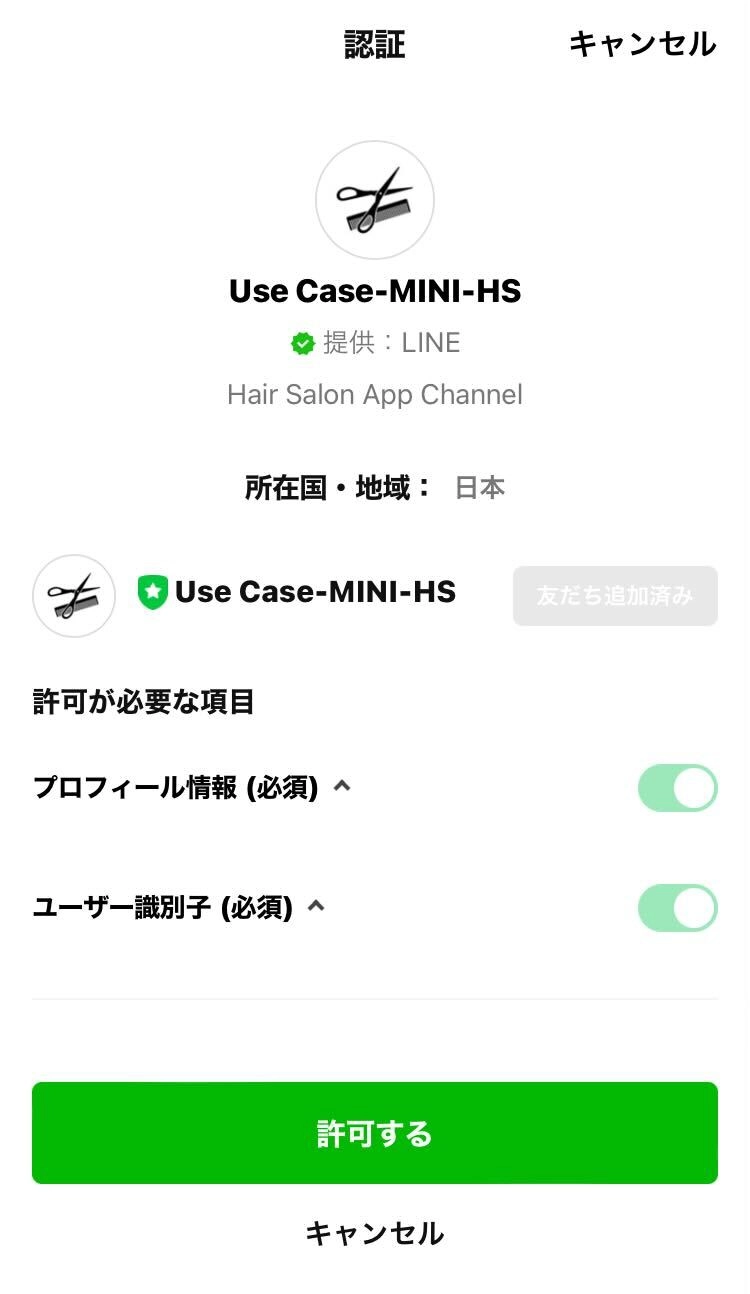Screen dimensions: 750x1294
Task: Toggle the ユーザー識別子 switch
Action: point(677,908)
